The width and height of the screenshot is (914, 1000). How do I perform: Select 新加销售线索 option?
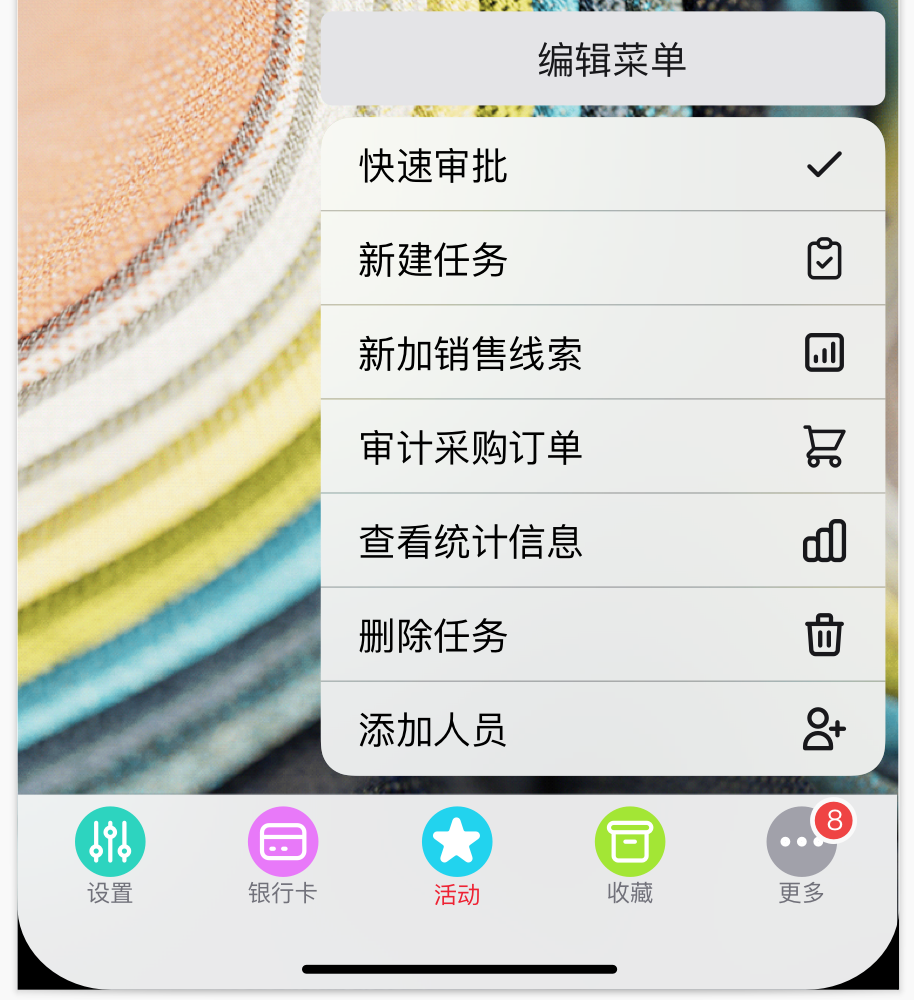pos(602,353)
